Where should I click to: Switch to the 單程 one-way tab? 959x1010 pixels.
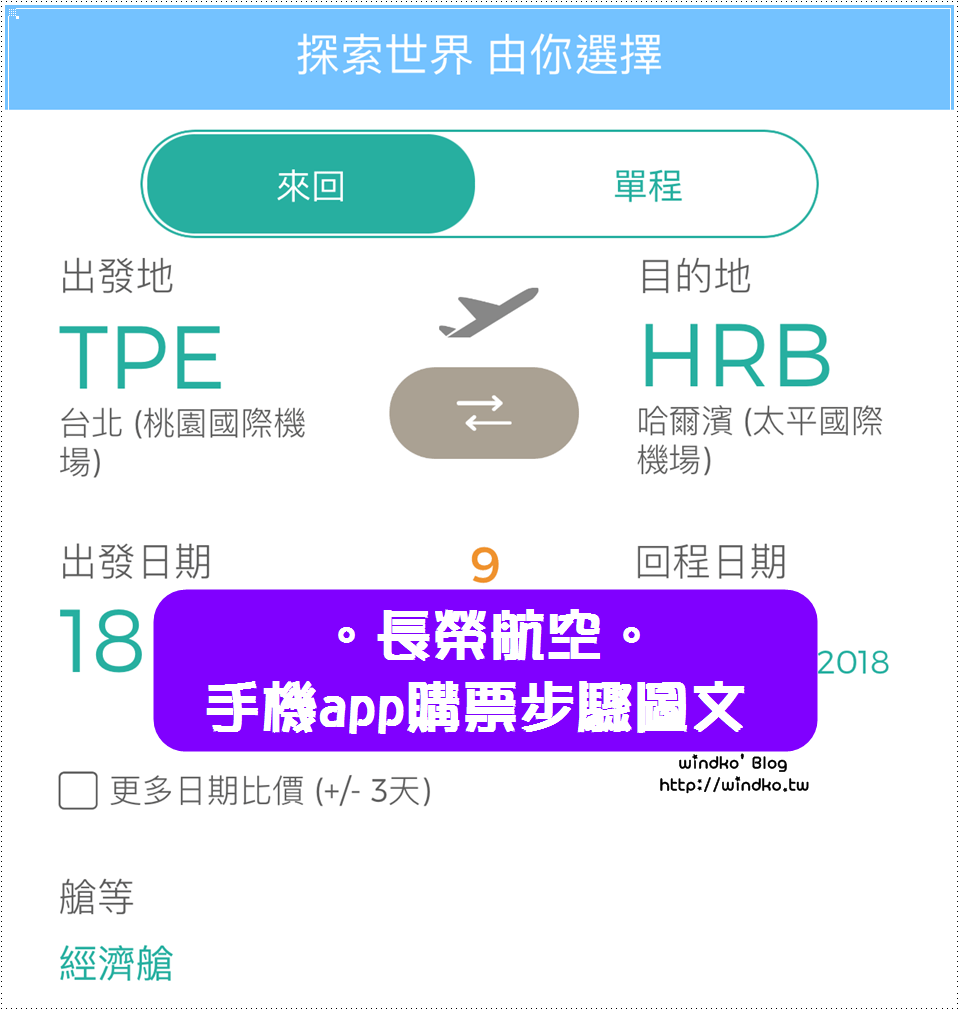[x=645, y=184]
